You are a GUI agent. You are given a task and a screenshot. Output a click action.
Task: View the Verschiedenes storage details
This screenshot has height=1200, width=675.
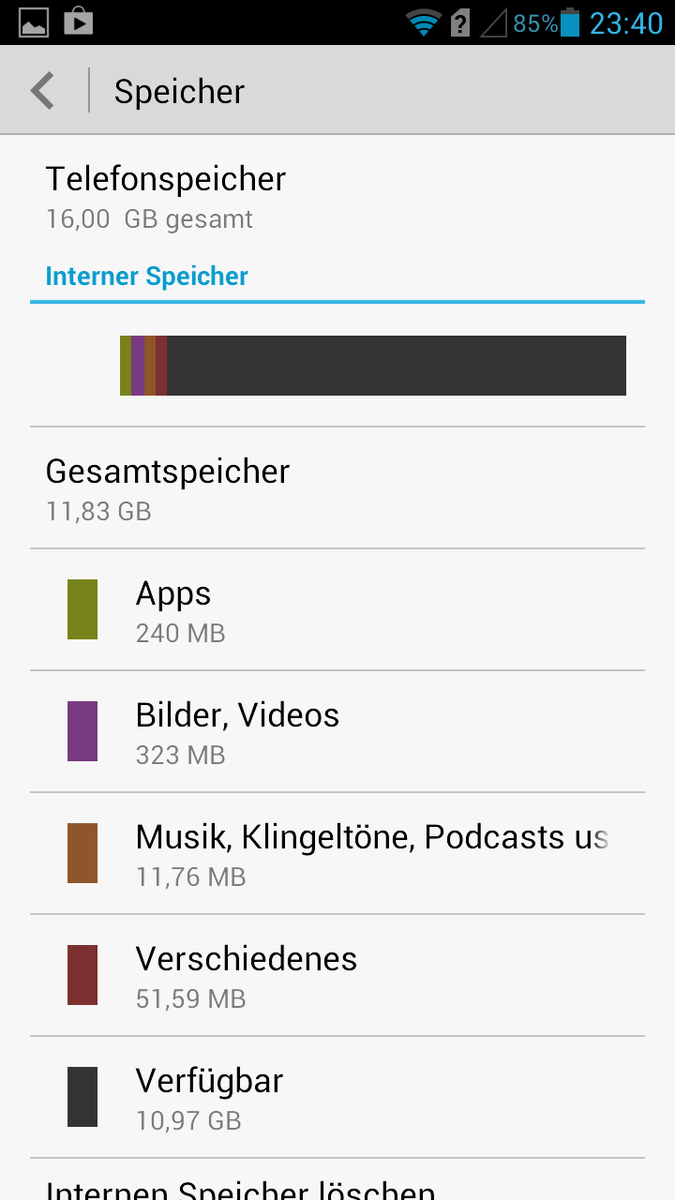click(337, 976)
